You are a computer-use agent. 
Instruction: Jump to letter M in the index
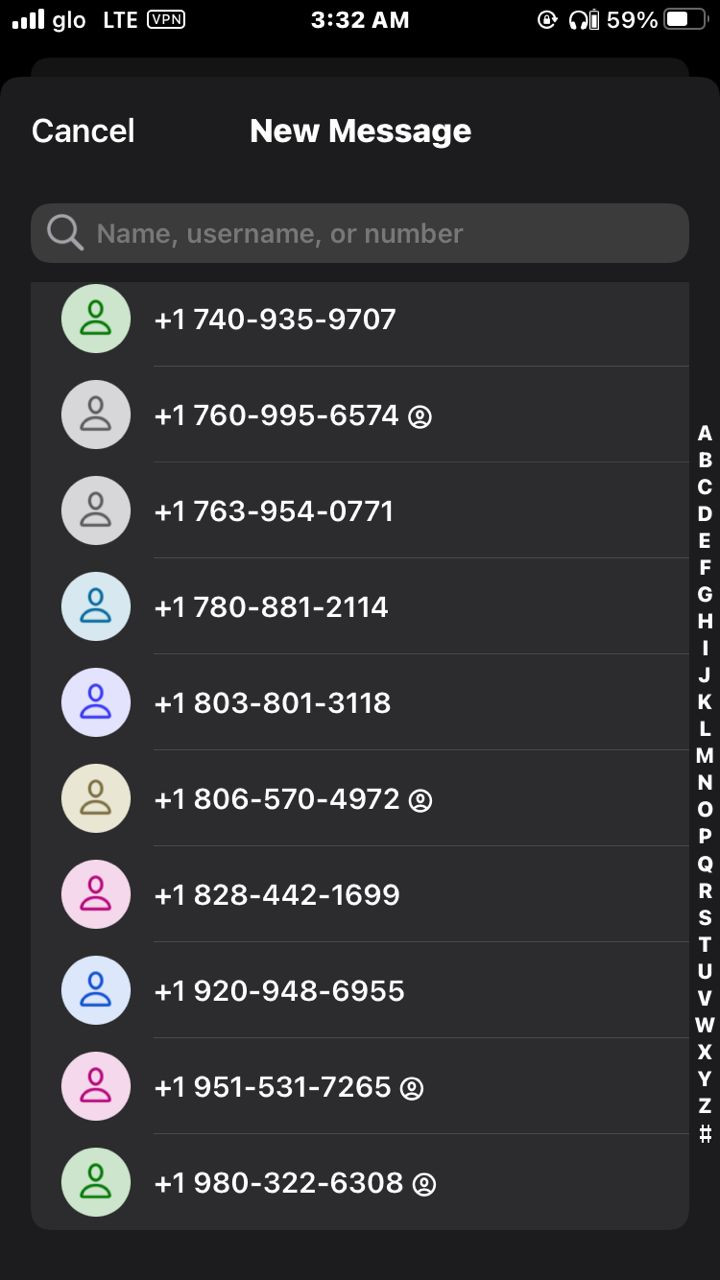coord(705,756)
